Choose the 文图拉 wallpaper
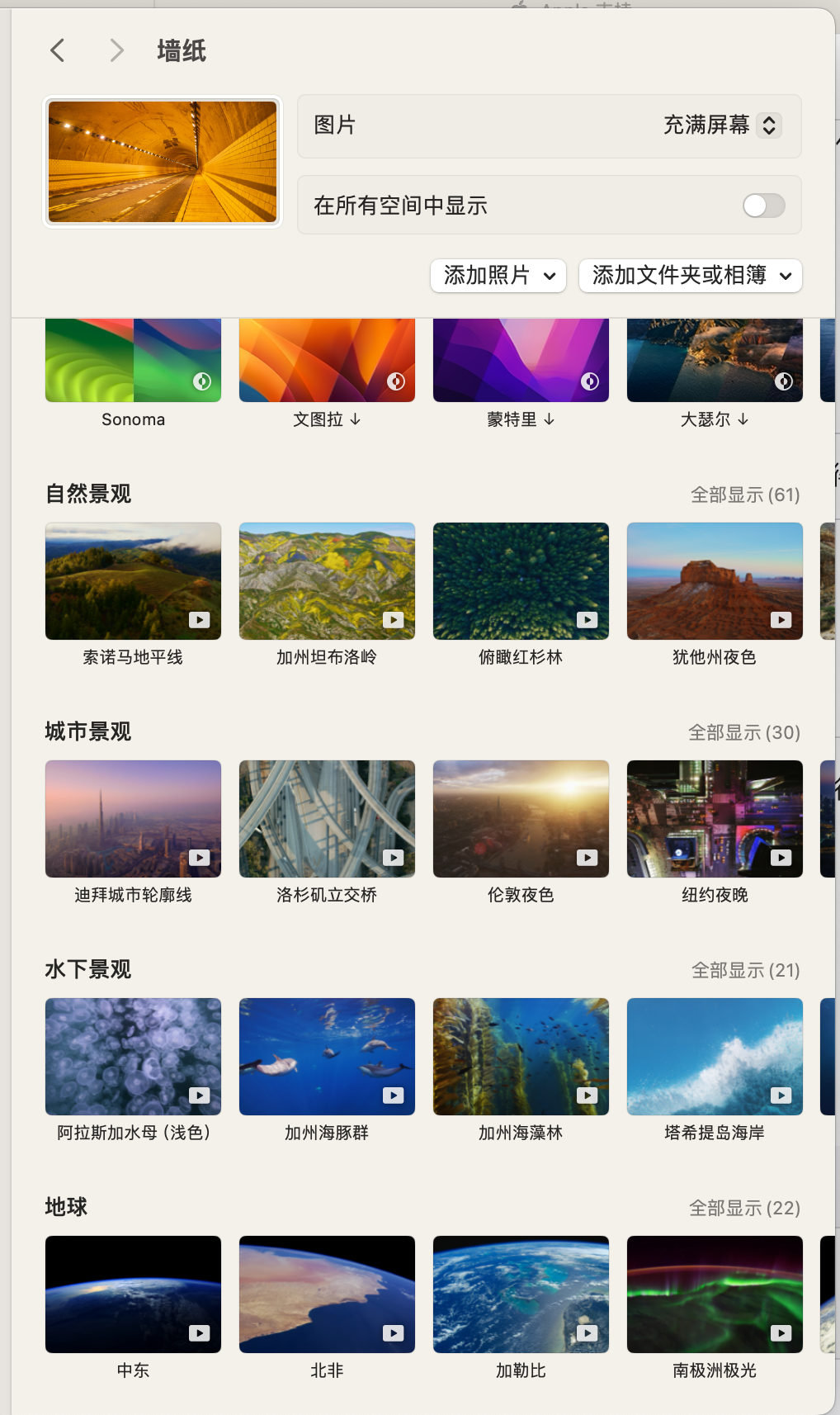This screenshot has height=1415, width=840. [327, 362]
